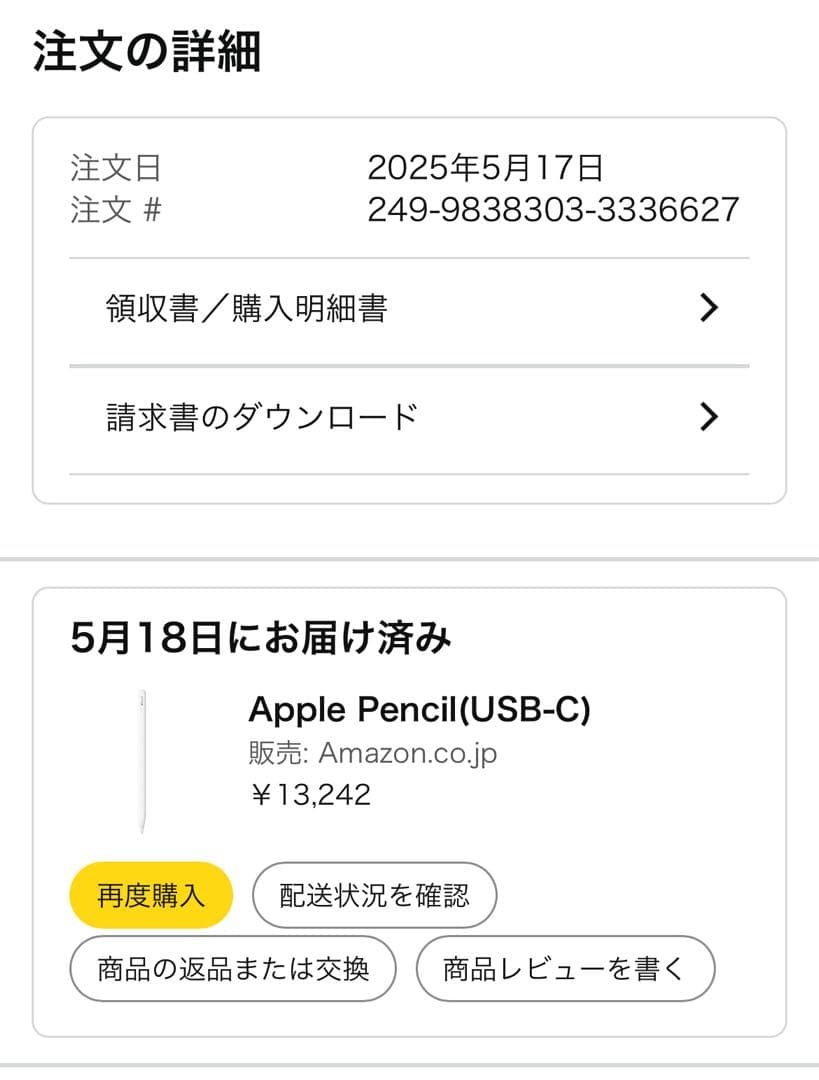Expand the 領収書／購入明細書 chevron arrow
The height and width of the screenshot is (1080, 819).
(x=710, y=309)
